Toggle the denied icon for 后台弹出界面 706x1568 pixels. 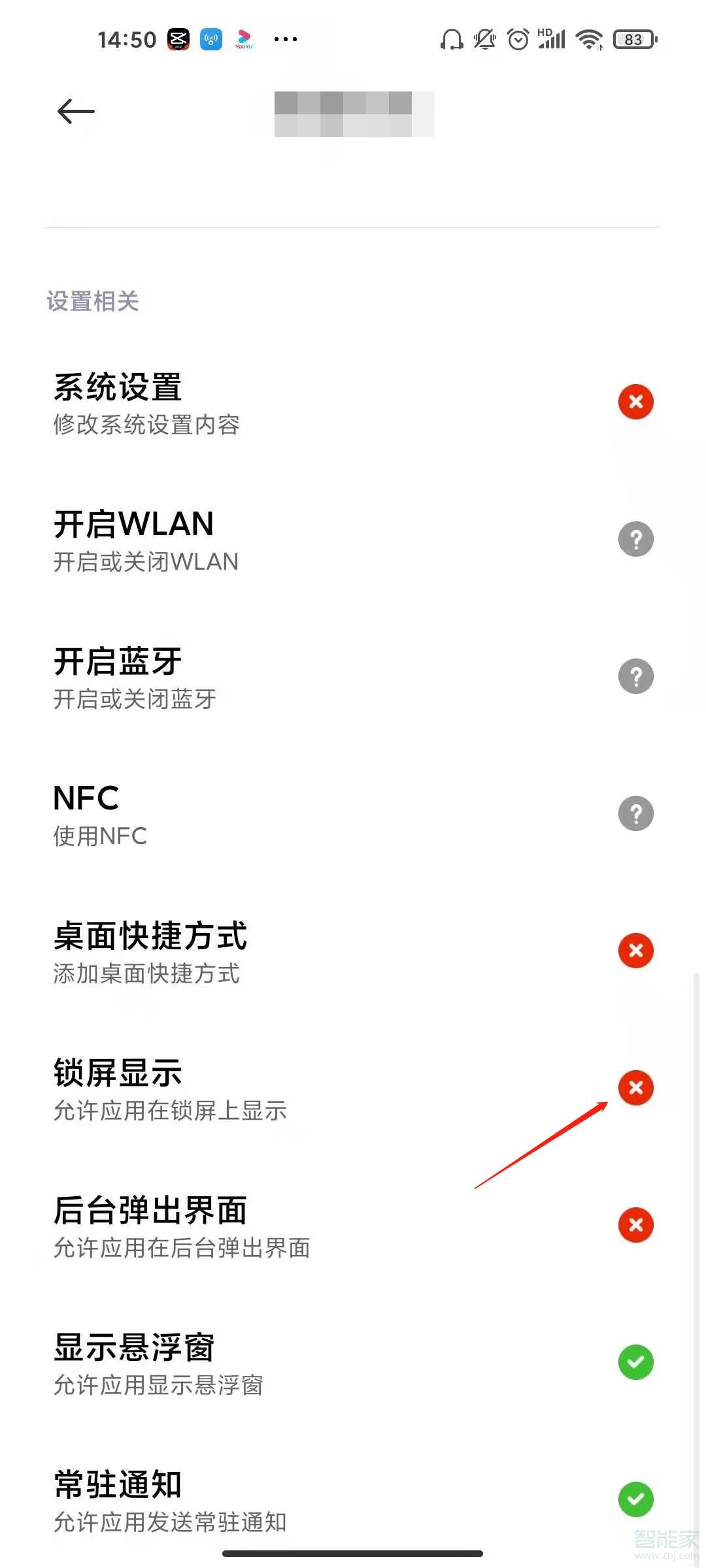tap(635, 1226)
